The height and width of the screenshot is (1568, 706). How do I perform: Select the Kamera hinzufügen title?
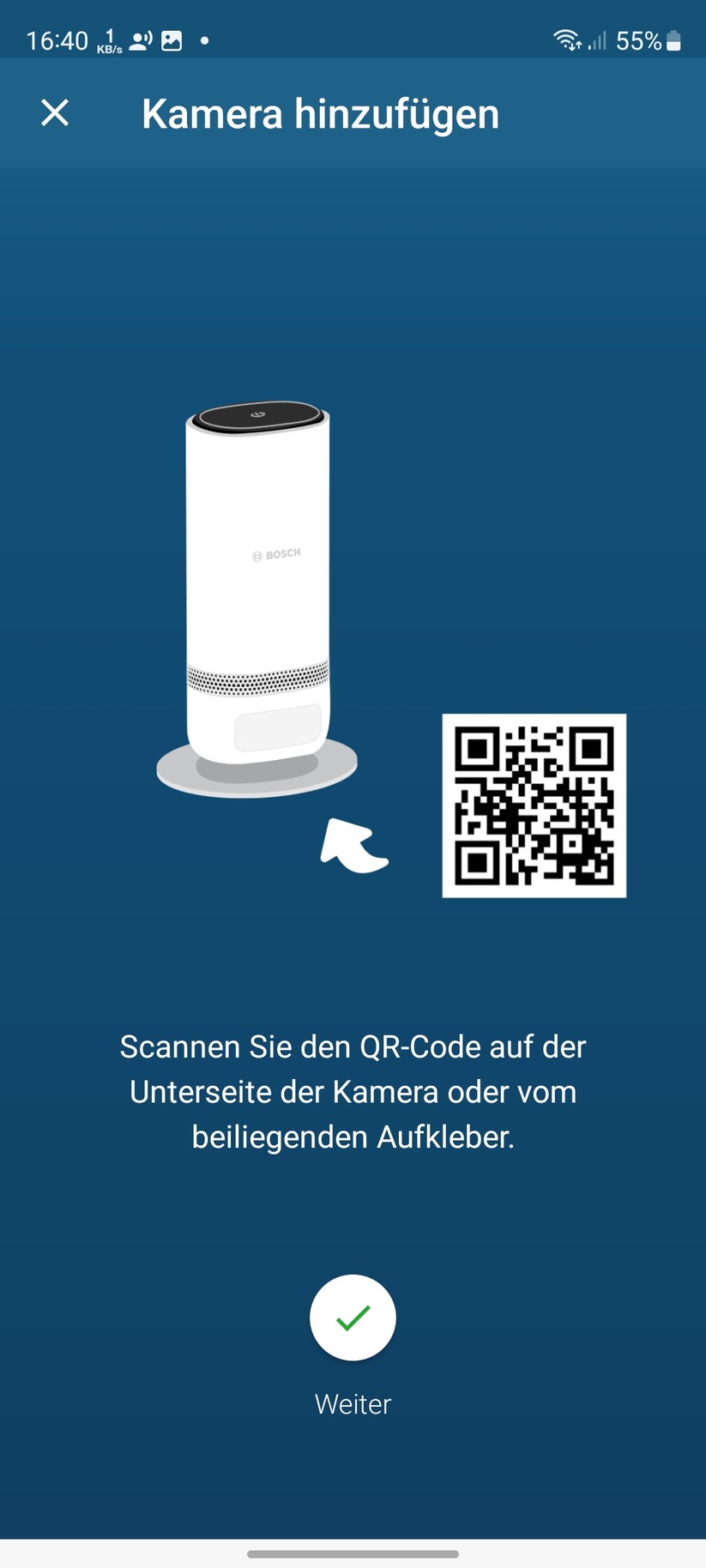(320, 112)
